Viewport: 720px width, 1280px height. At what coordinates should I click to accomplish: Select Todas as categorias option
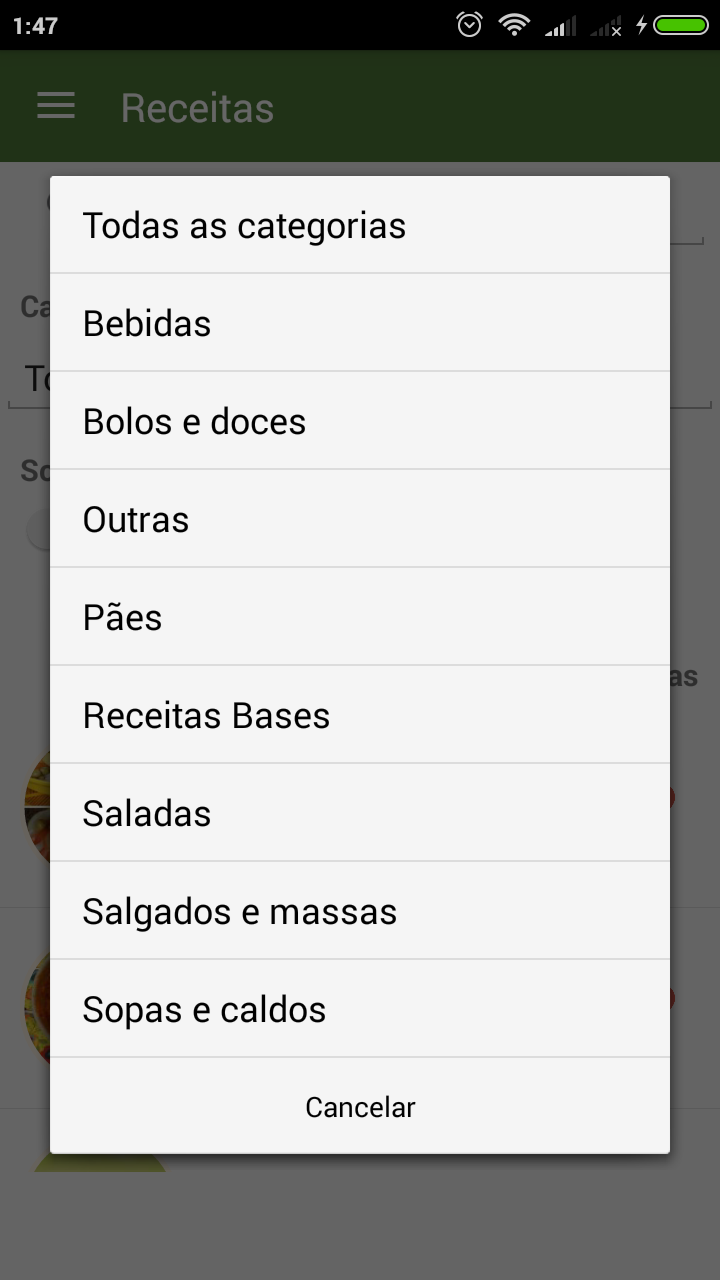pos(360,225)
